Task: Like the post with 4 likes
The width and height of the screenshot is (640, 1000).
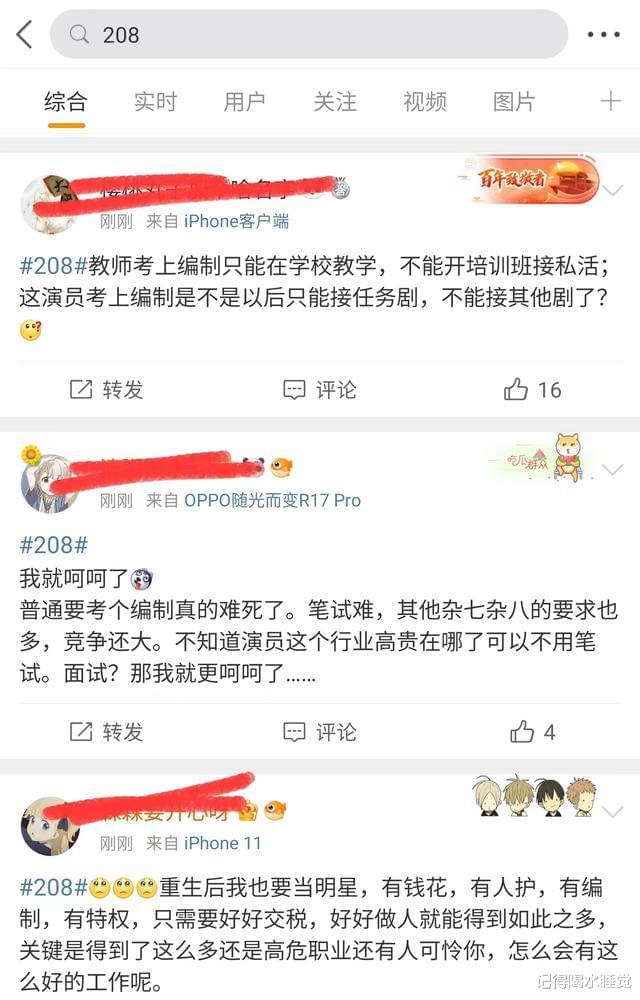Action: pos(532,732)
